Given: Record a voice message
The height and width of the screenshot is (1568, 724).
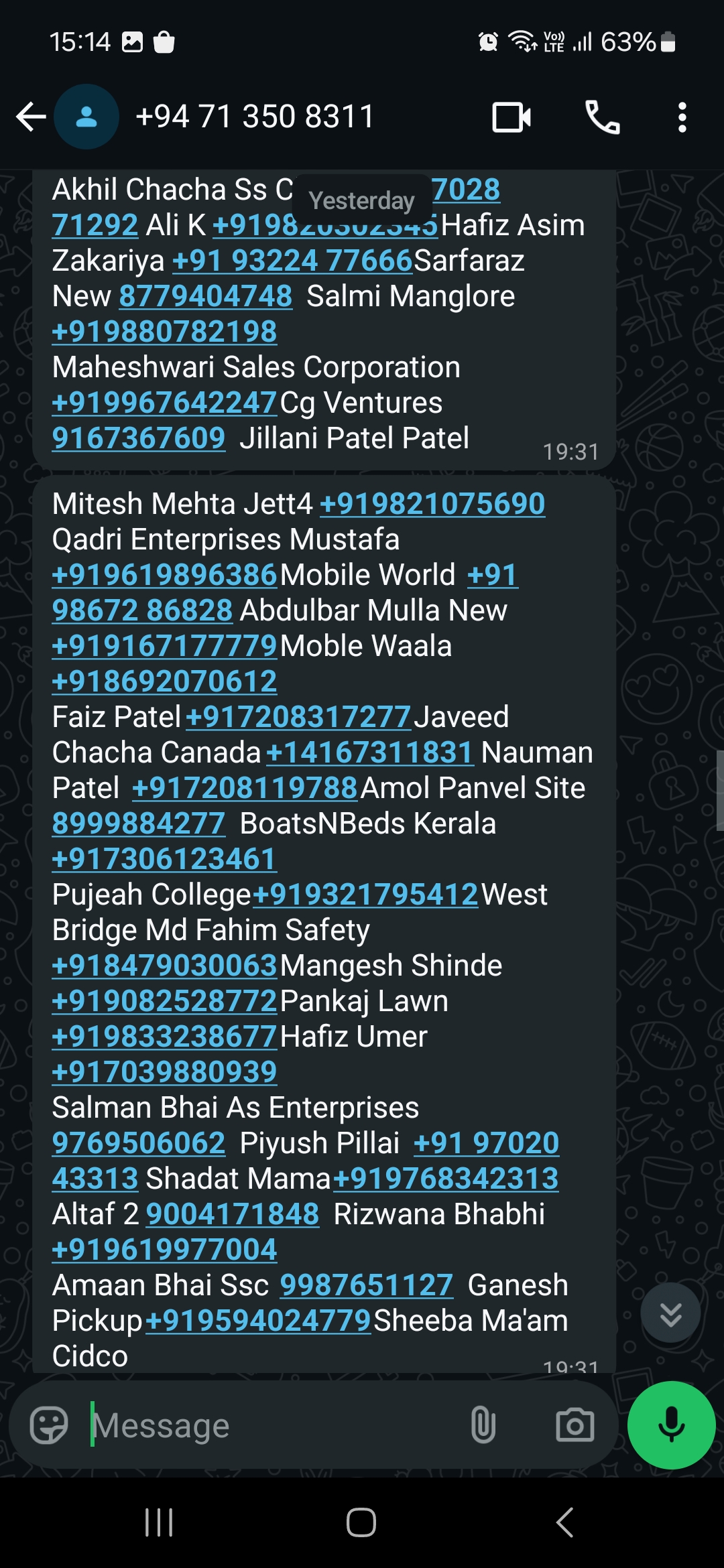Looking at the screenshot, I should click(671, 1425).
